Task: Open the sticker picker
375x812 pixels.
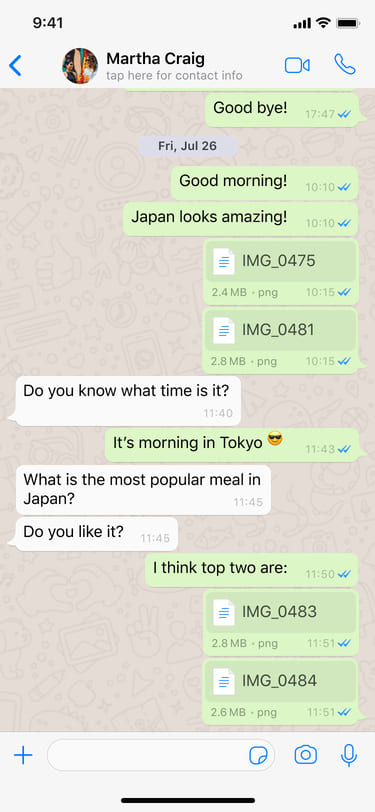Action: pyautogui.click(x=258, y=756)
